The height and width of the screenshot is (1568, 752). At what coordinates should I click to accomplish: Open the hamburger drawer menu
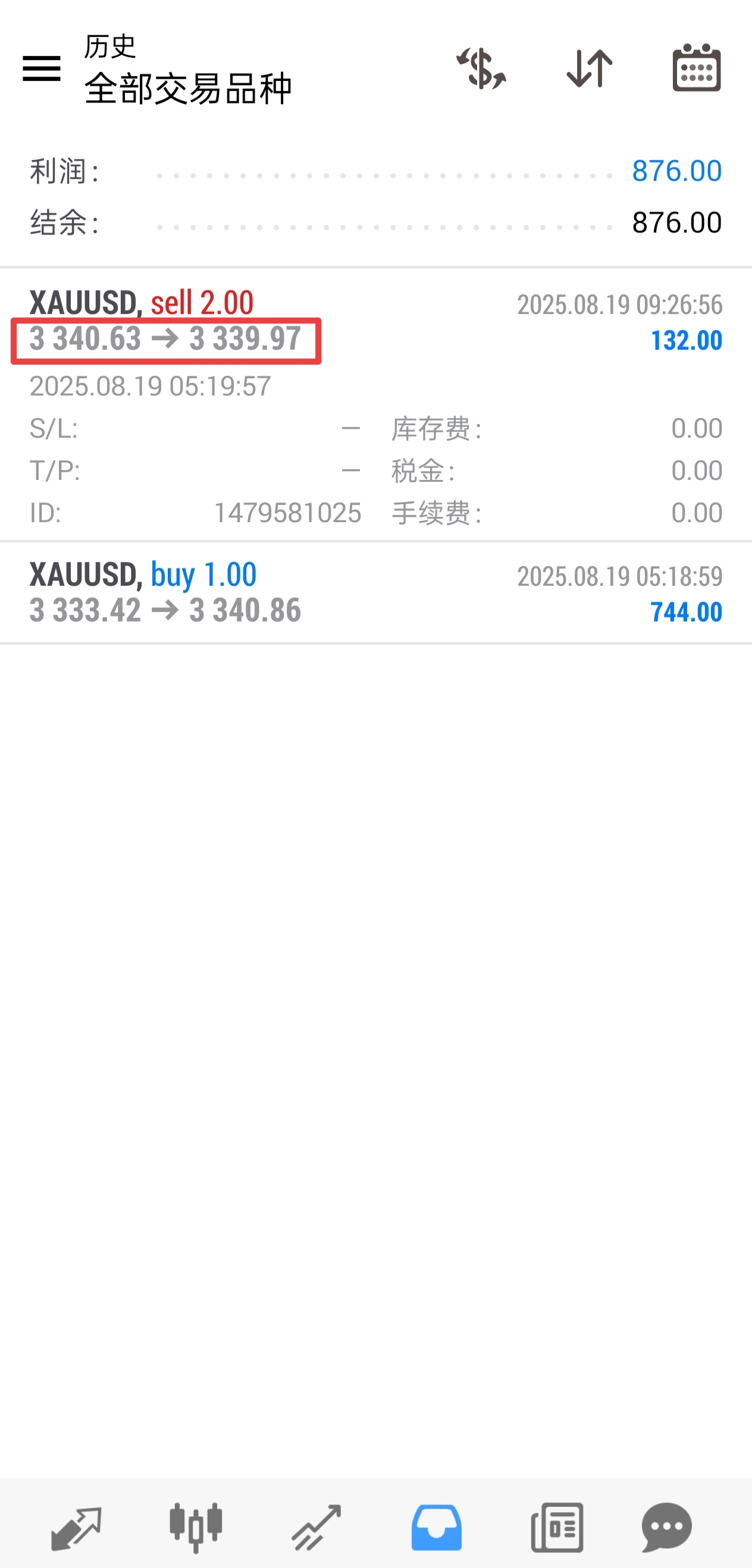(x=42, y=68)
